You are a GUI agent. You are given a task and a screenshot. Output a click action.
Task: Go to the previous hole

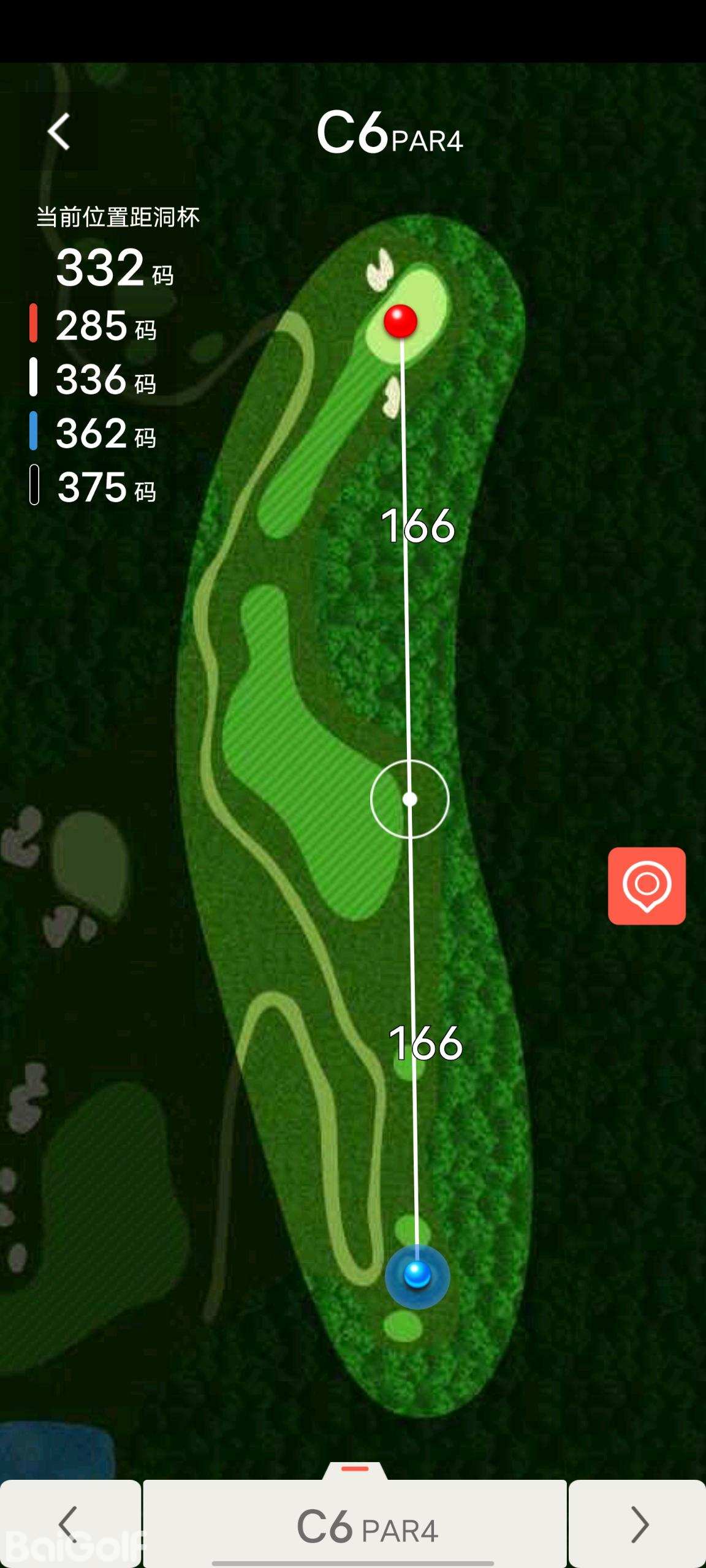pos(70,1524)
